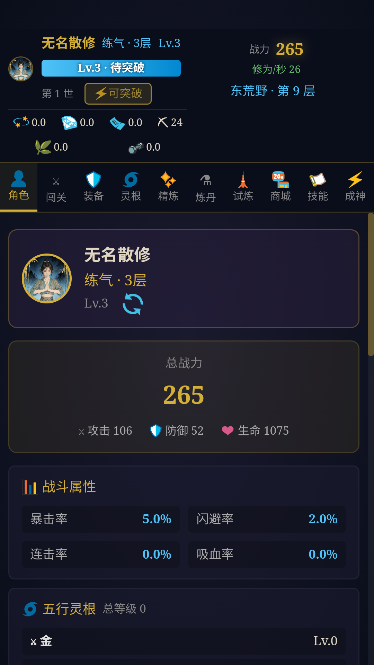Select the 精炼 refine tab

click(x=168, y=188)
